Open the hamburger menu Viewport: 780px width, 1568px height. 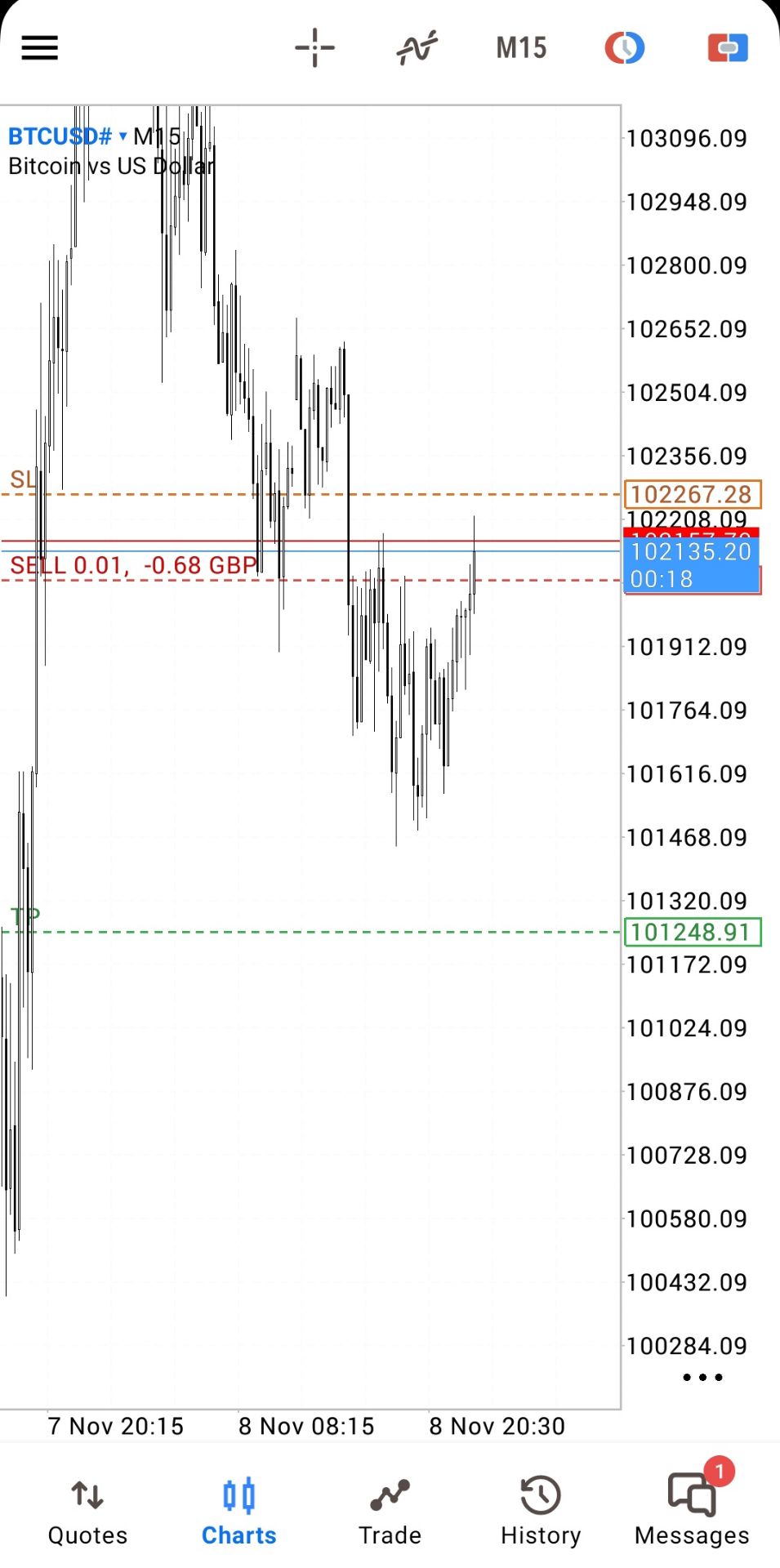click(x=39, y=47)
